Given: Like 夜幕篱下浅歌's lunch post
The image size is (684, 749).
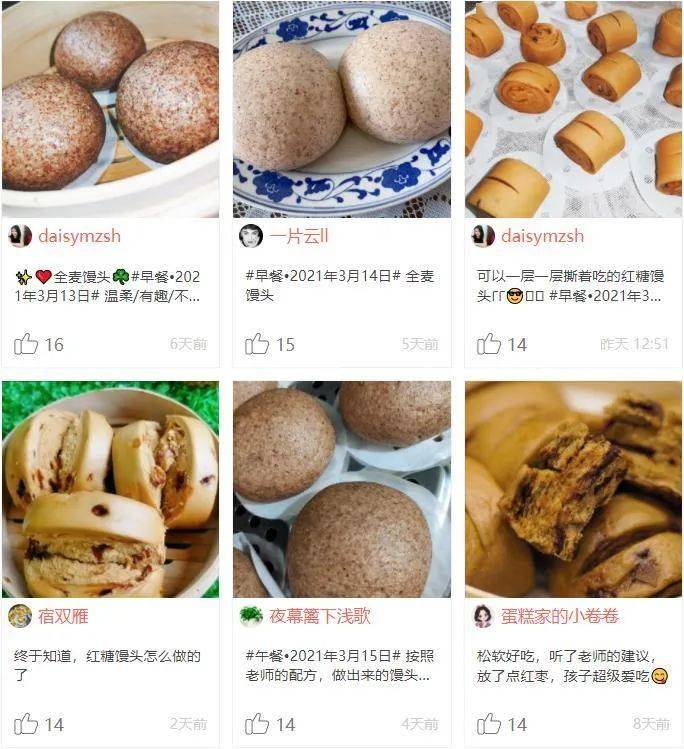Looking at the screenshot, I should point(258,724).
